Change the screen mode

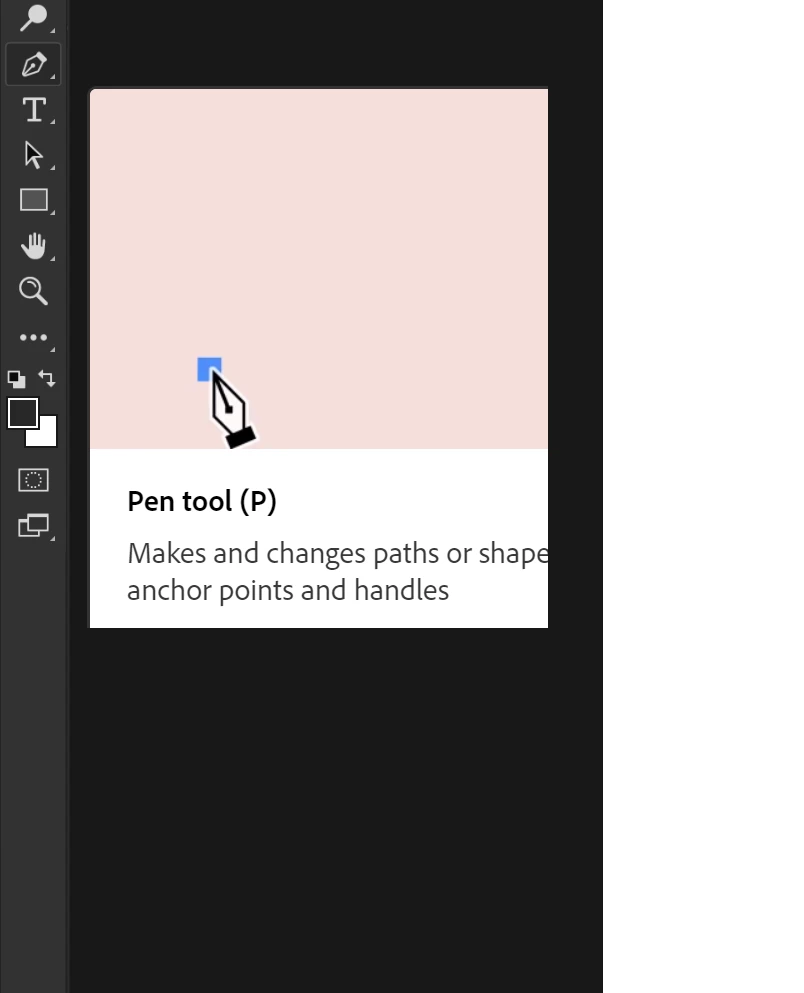coord(33,525)
